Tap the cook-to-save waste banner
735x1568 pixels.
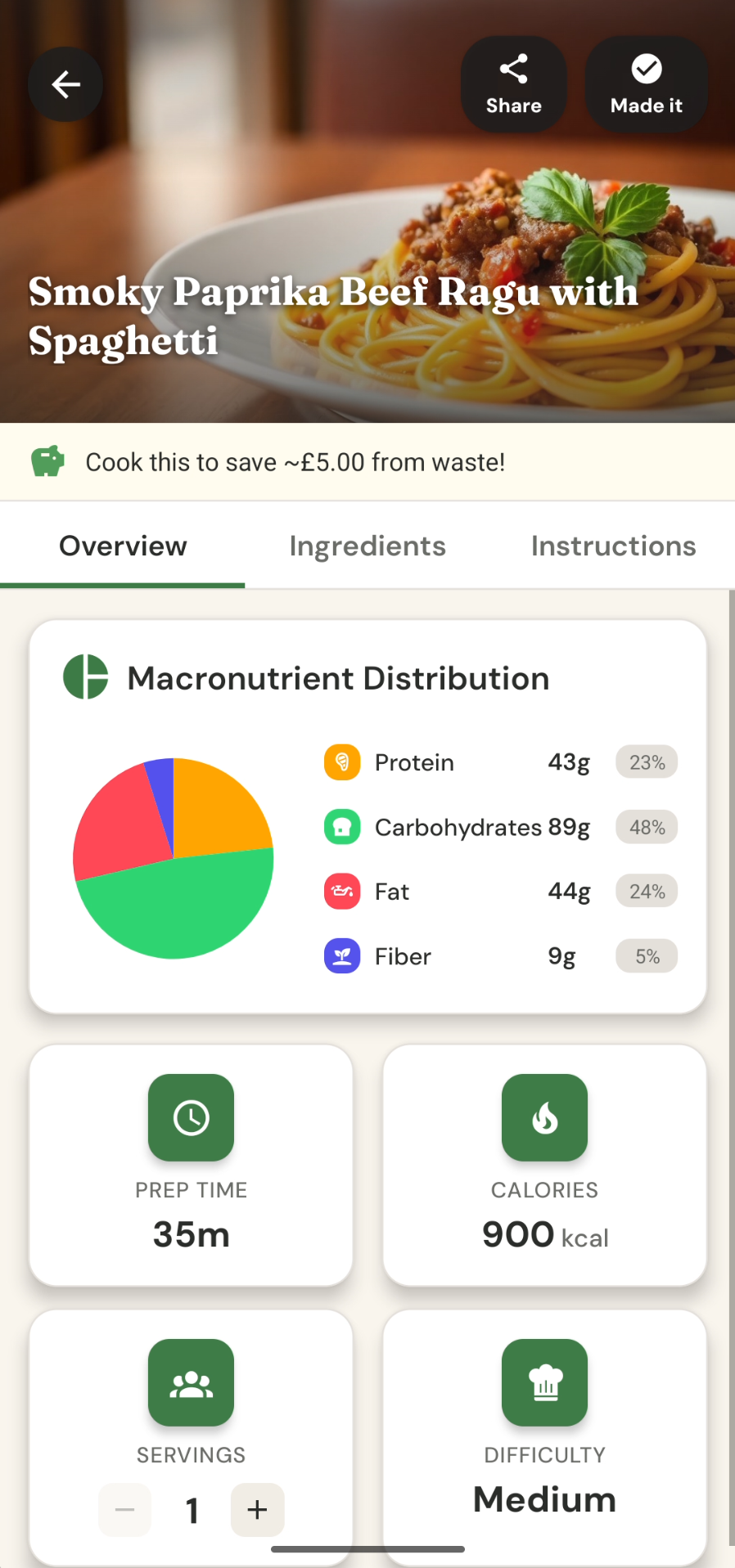(x=295, y=461)
